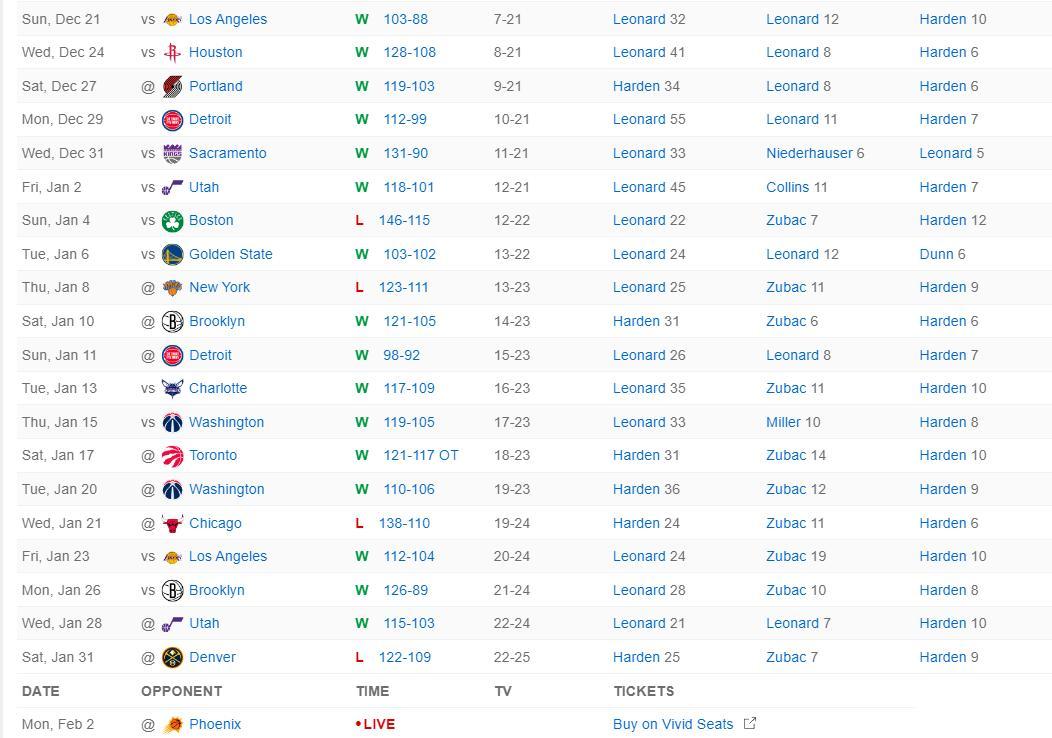
Task: View the 126-89 game recap
Action: coord(405,590)
